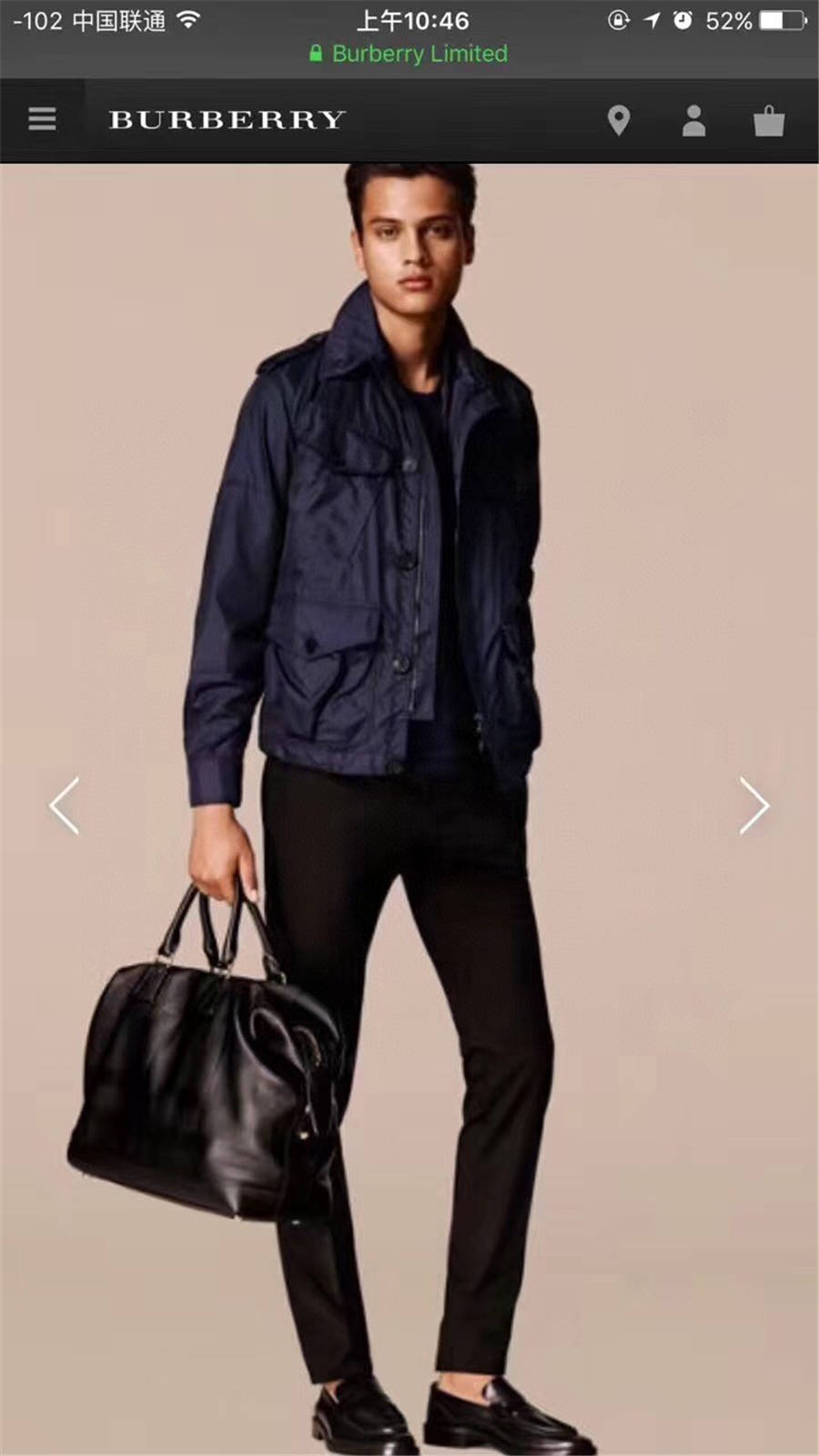Show the next product image
Viewport: 819px width, 1456px height.
pos(754,805)
